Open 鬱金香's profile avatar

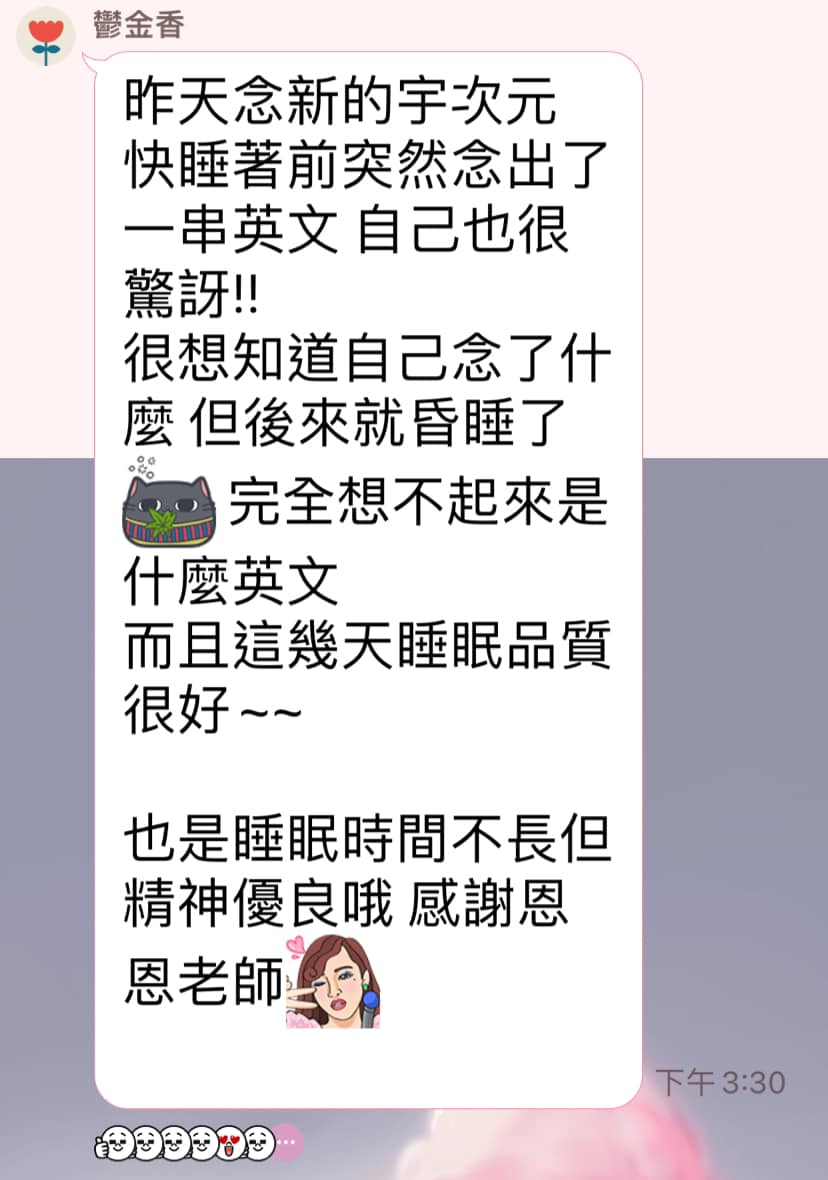point(45,38)
